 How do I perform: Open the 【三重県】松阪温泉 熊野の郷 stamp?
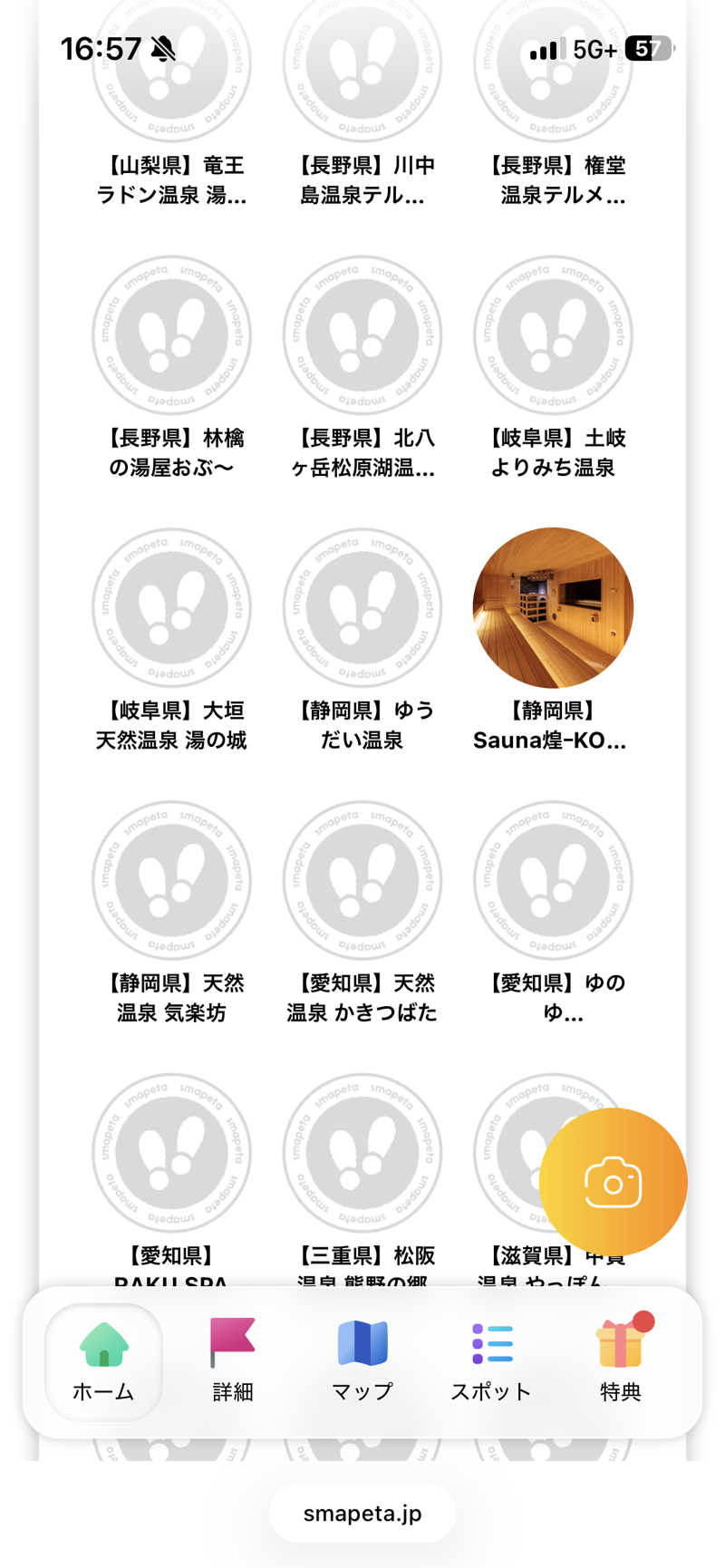click(x=362, y=1154)
